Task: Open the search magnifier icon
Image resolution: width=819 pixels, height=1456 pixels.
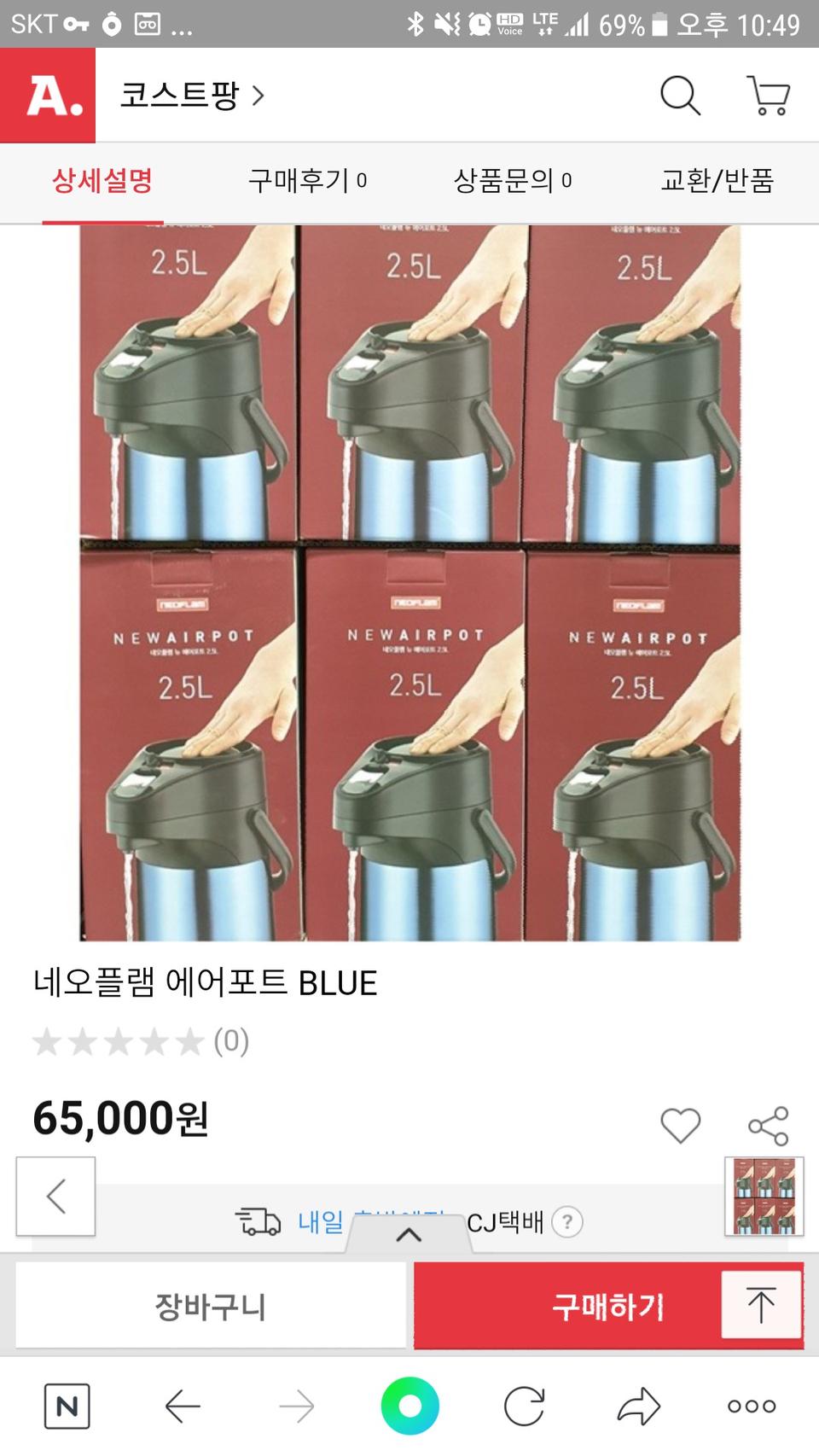Action: tap(678, 96)
